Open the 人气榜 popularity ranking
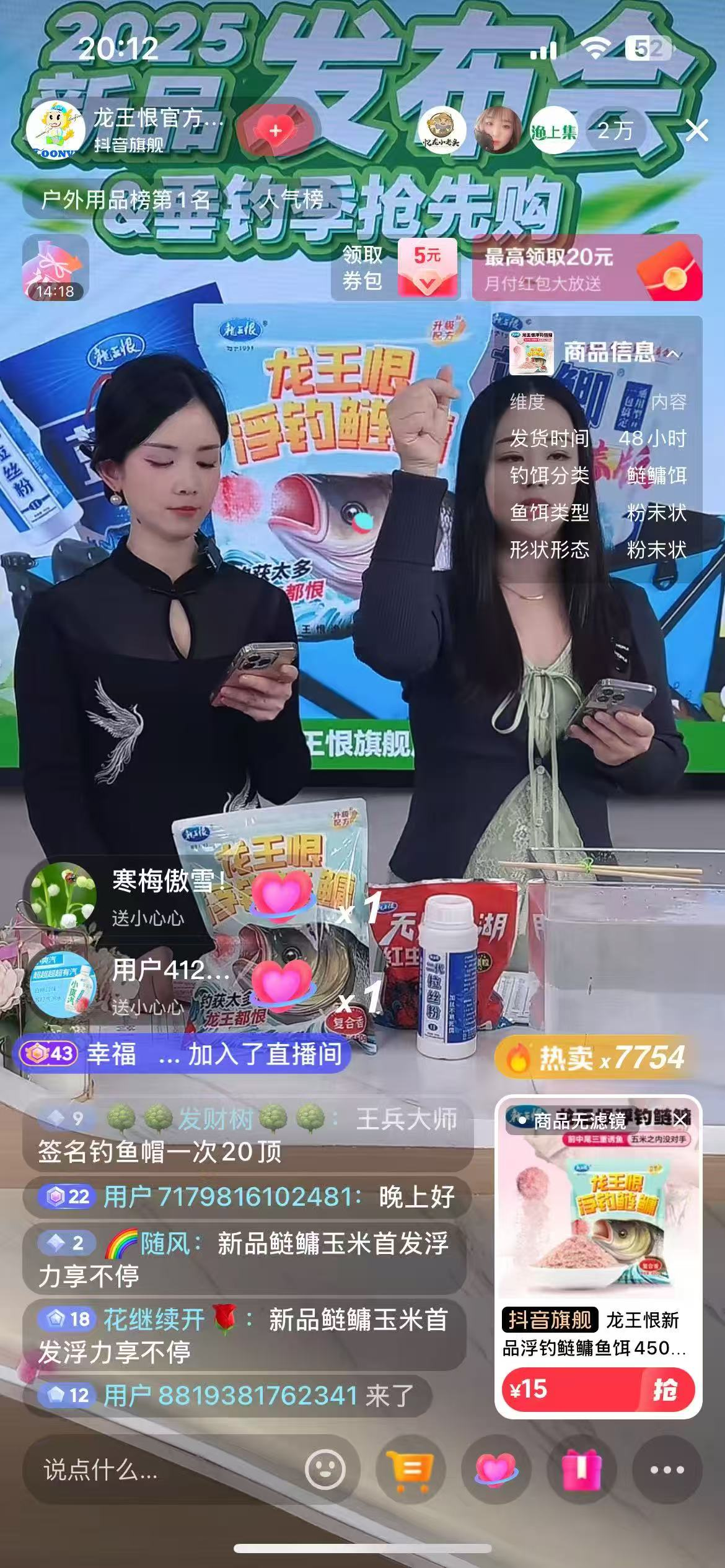Viewport: 725px width, 1568px height. click(292, 200)
